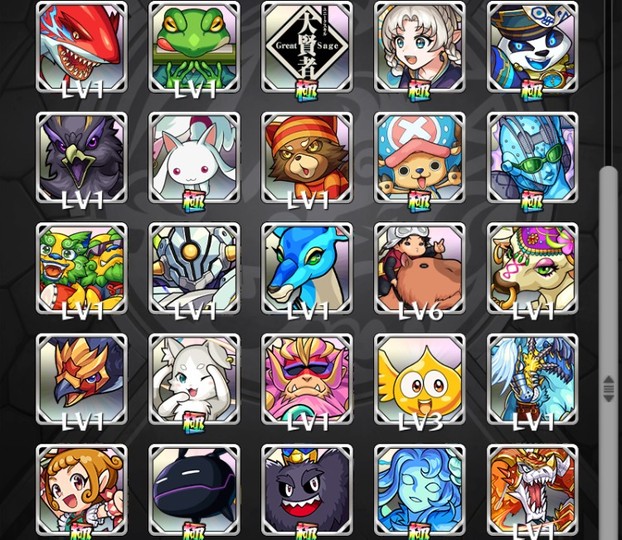Screen dimensions: 622x540
Task: Choose the blue water spirit tile
Action: [420, 489]
